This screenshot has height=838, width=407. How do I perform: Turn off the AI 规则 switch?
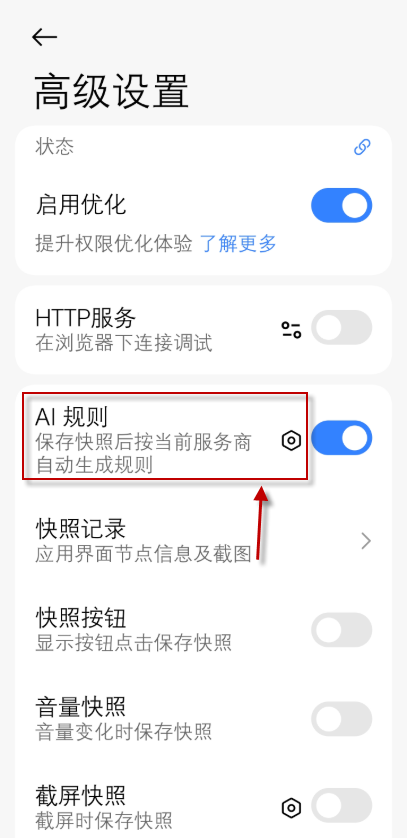tap(341, 438)
